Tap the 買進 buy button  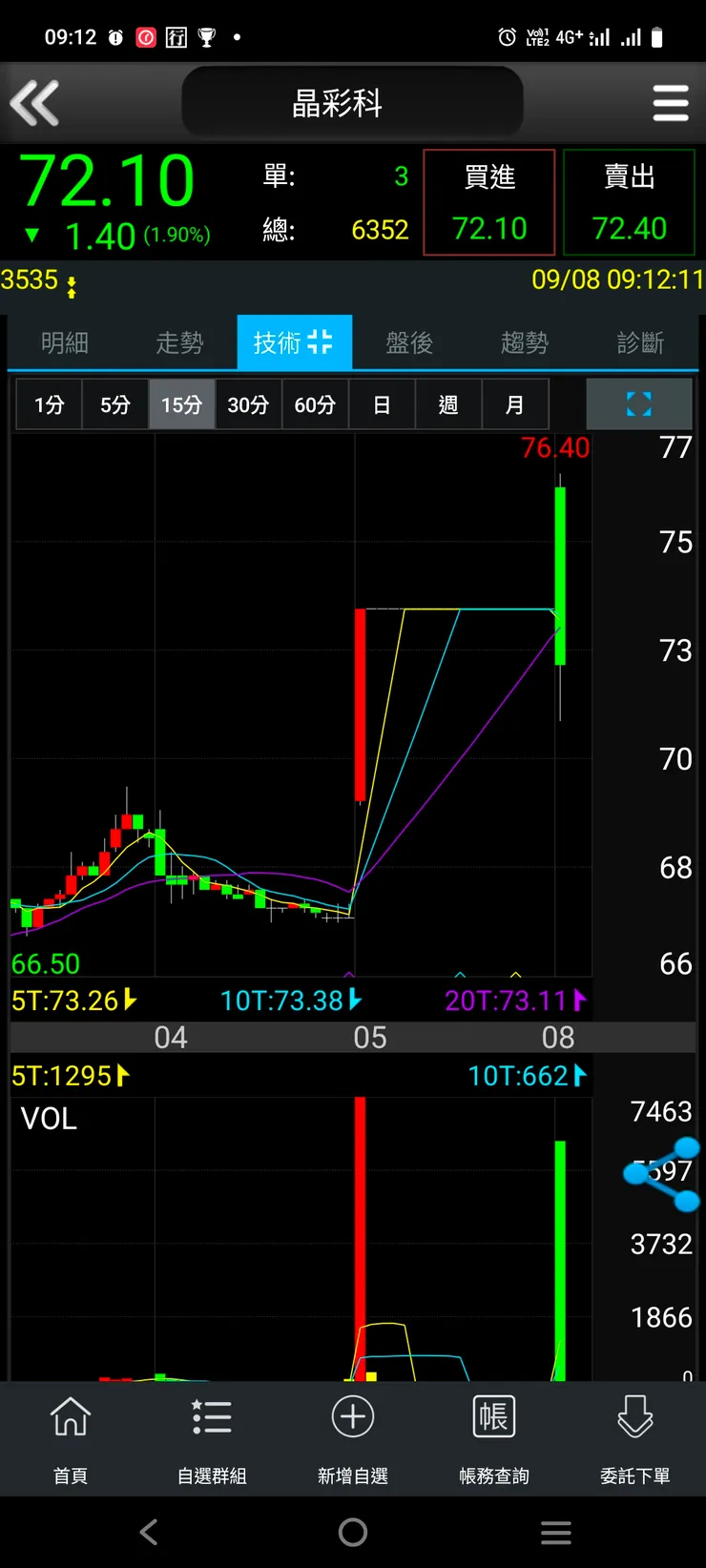(x=489, y=202)
